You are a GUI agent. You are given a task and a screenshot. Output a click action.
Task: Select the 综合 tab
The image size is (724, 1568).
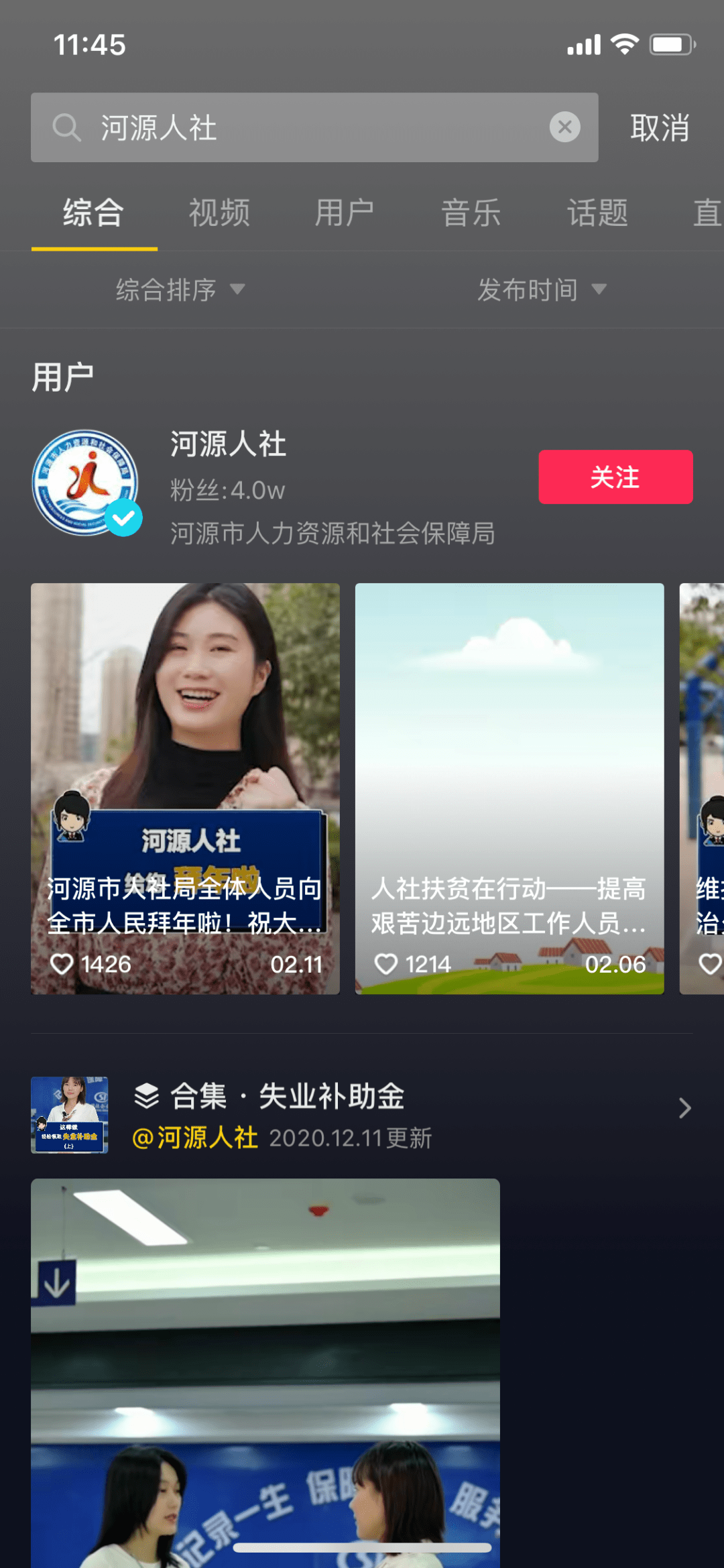pyautogui.click(x=94, y=213)
